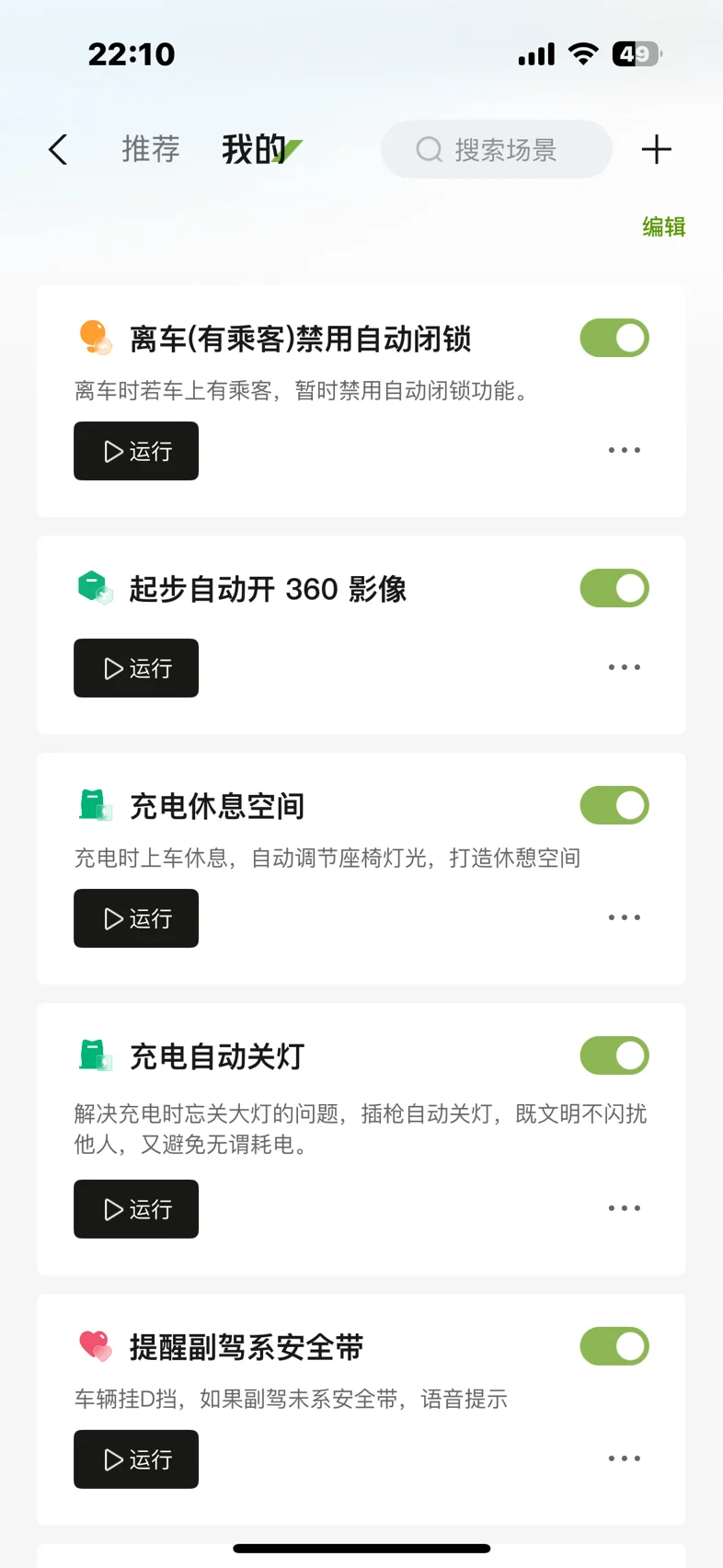The height and width of the screenshot is (1568, 723).
Task: Open the overflow menu for 提醒副驾系安全带
Action: click(624, 1458)
